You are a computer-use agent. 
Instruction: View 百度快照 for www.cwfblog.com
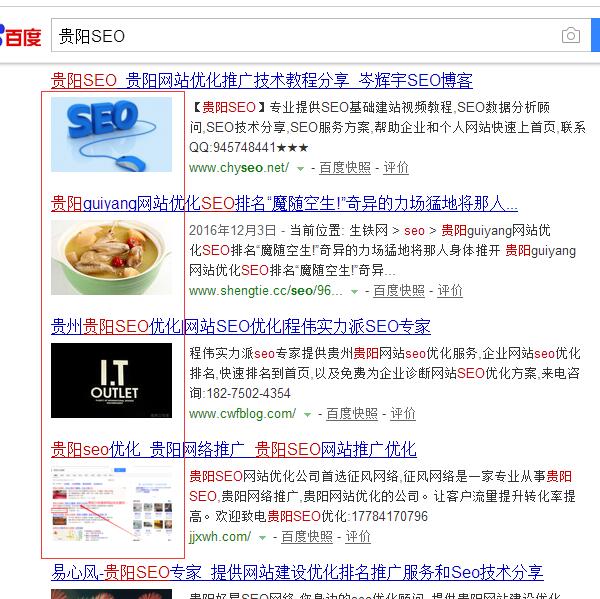[x=351, y=414]
